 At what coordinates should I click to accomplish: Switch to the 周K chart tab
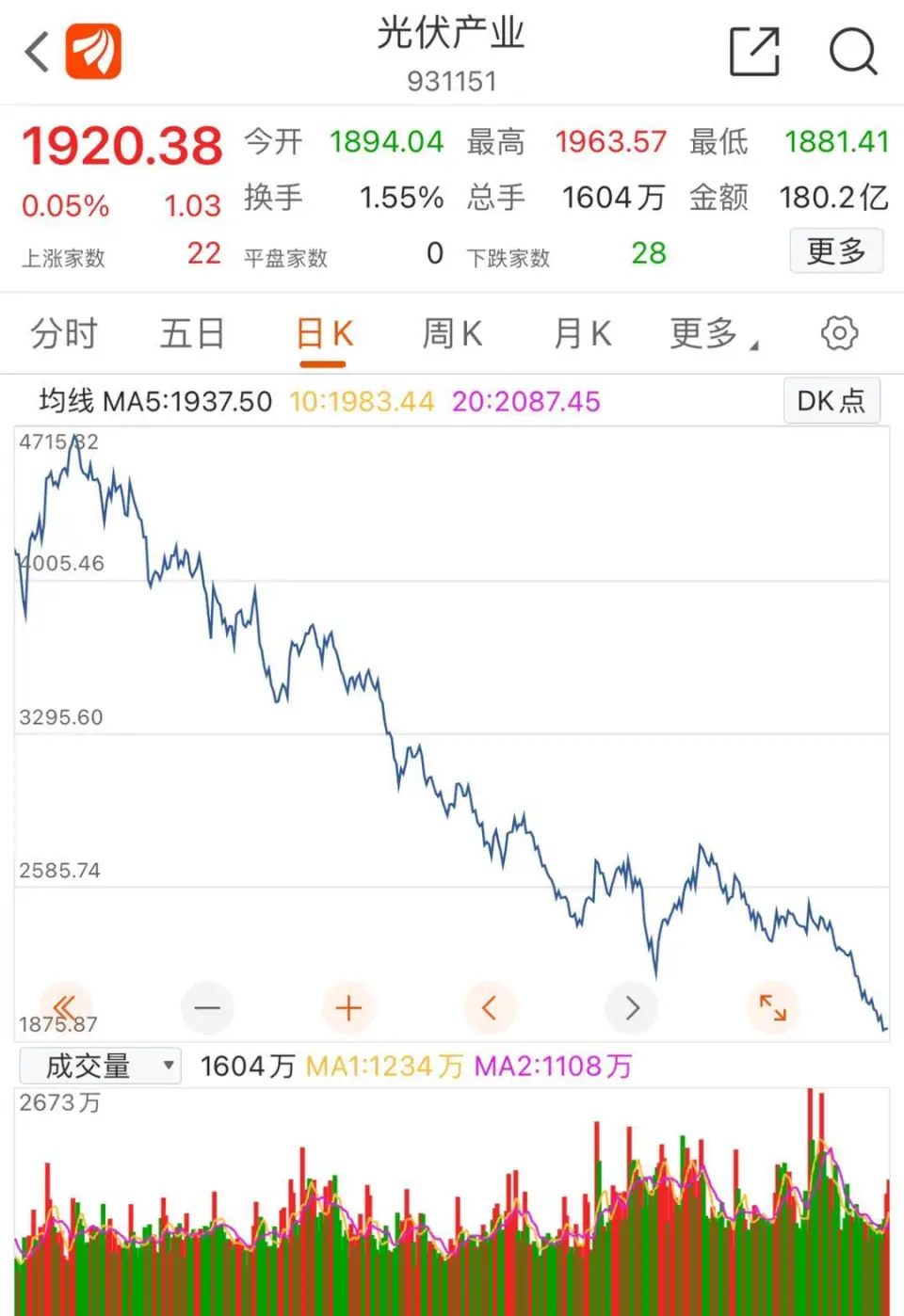pos(453,334)
